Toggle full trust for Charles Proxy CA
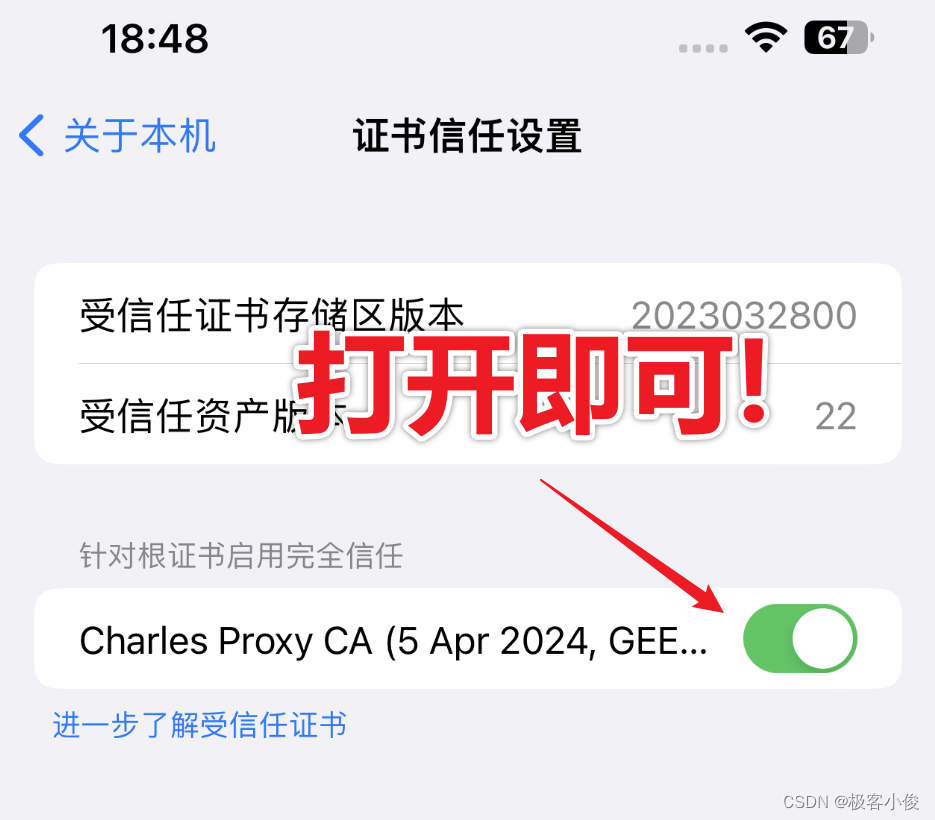This screenshot has width=935, height=820. click(800, 638)
